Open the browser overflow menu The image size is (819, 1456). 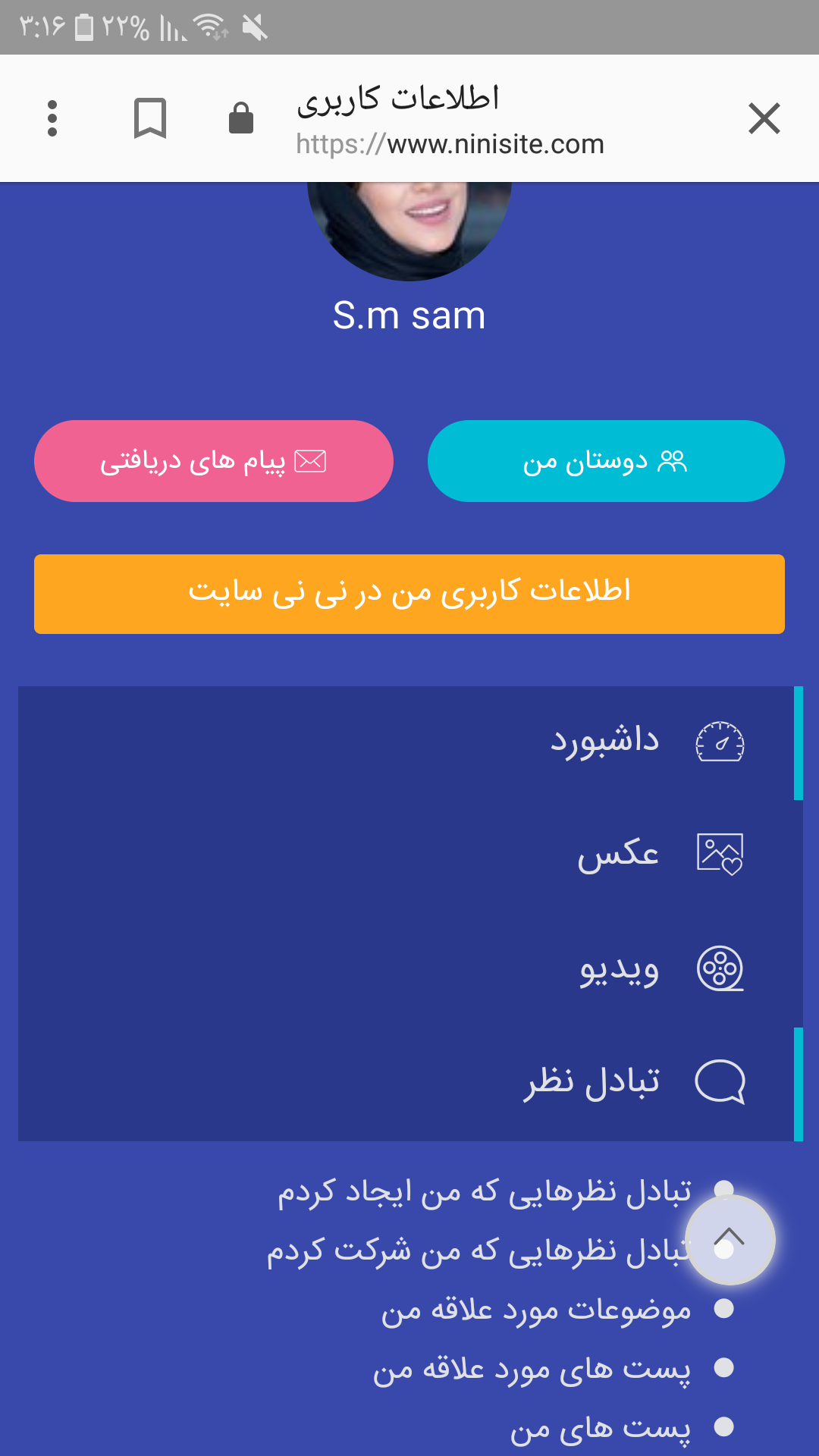(52, 118)
